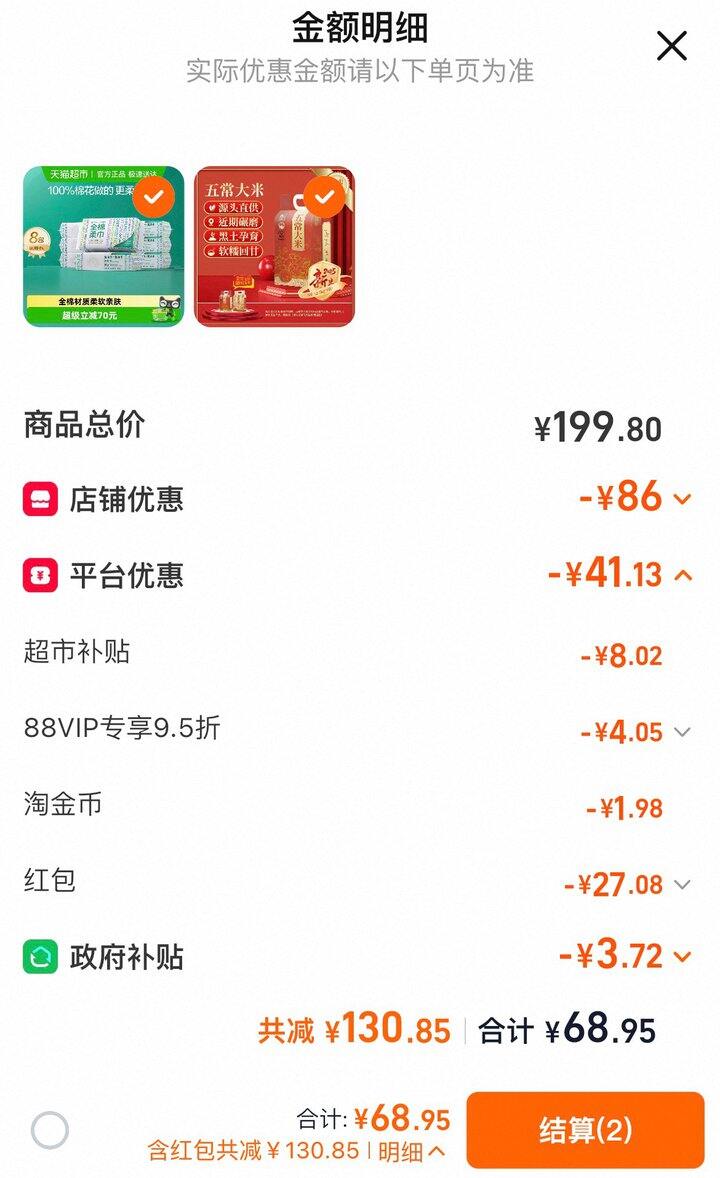
Task: Uncheck the 五常大米 rice product thumbnail
Action: tap(324, 197)
